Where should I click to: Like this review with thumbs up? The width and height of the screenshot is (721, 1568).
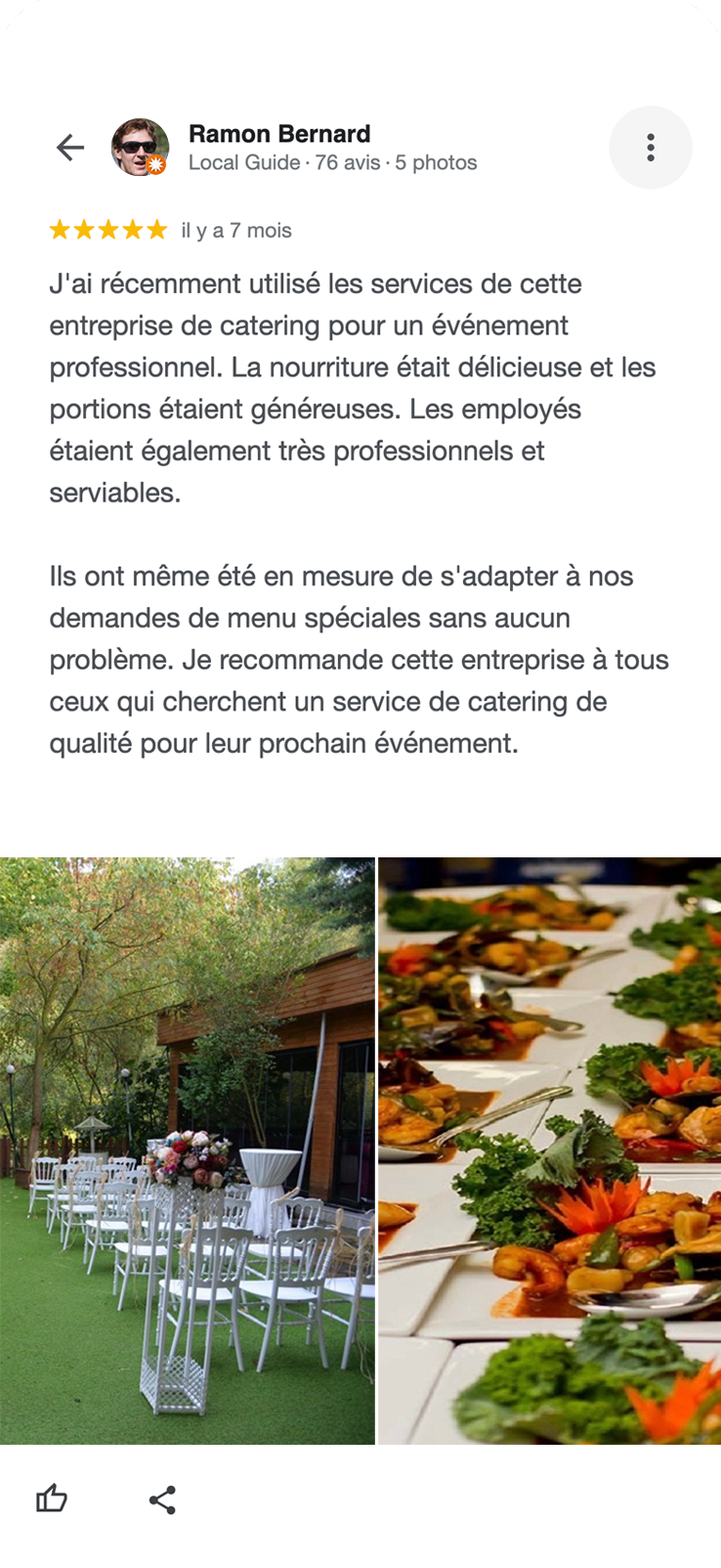(52, 1498)
